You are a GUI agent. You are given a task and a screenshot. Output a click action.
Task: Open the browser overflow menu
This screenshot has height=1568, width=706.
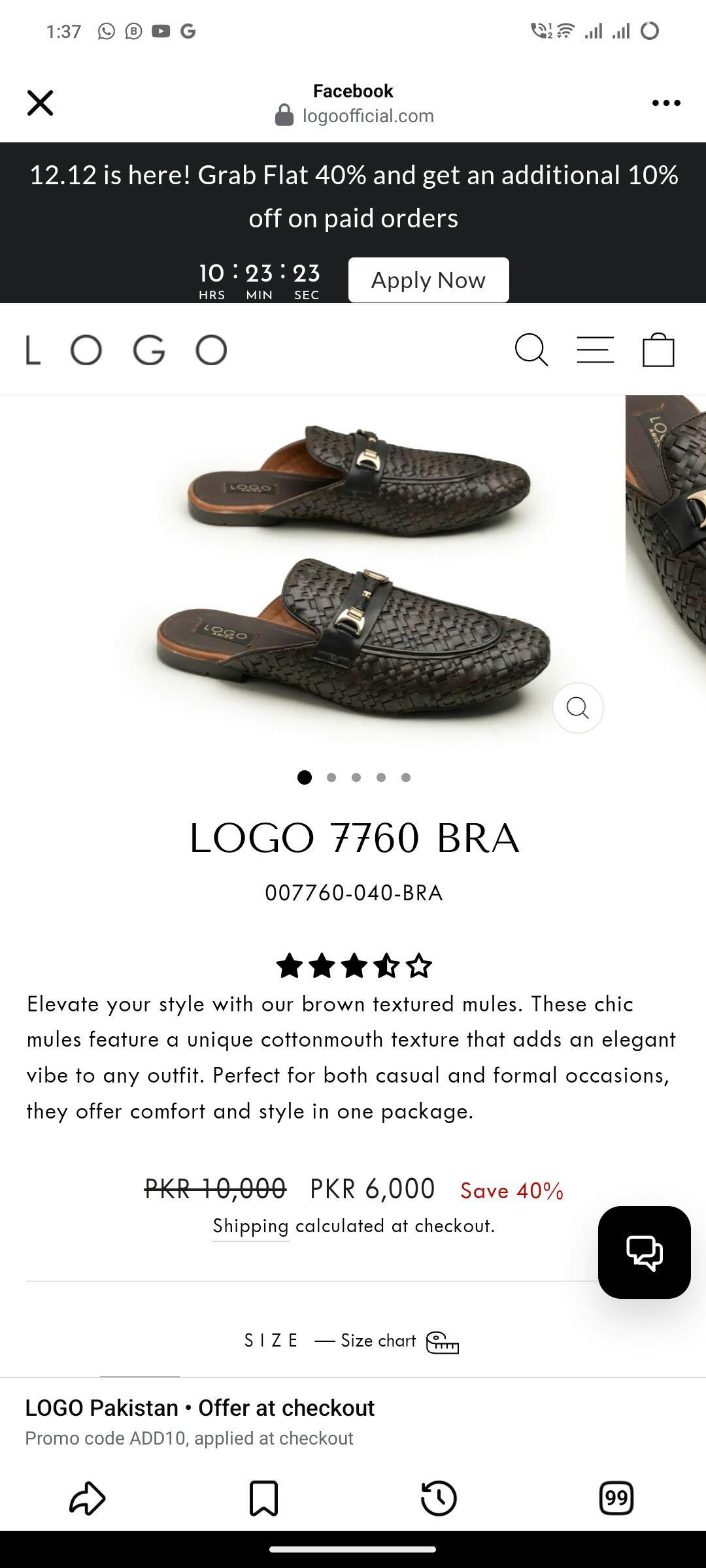[x=666, y=103]
